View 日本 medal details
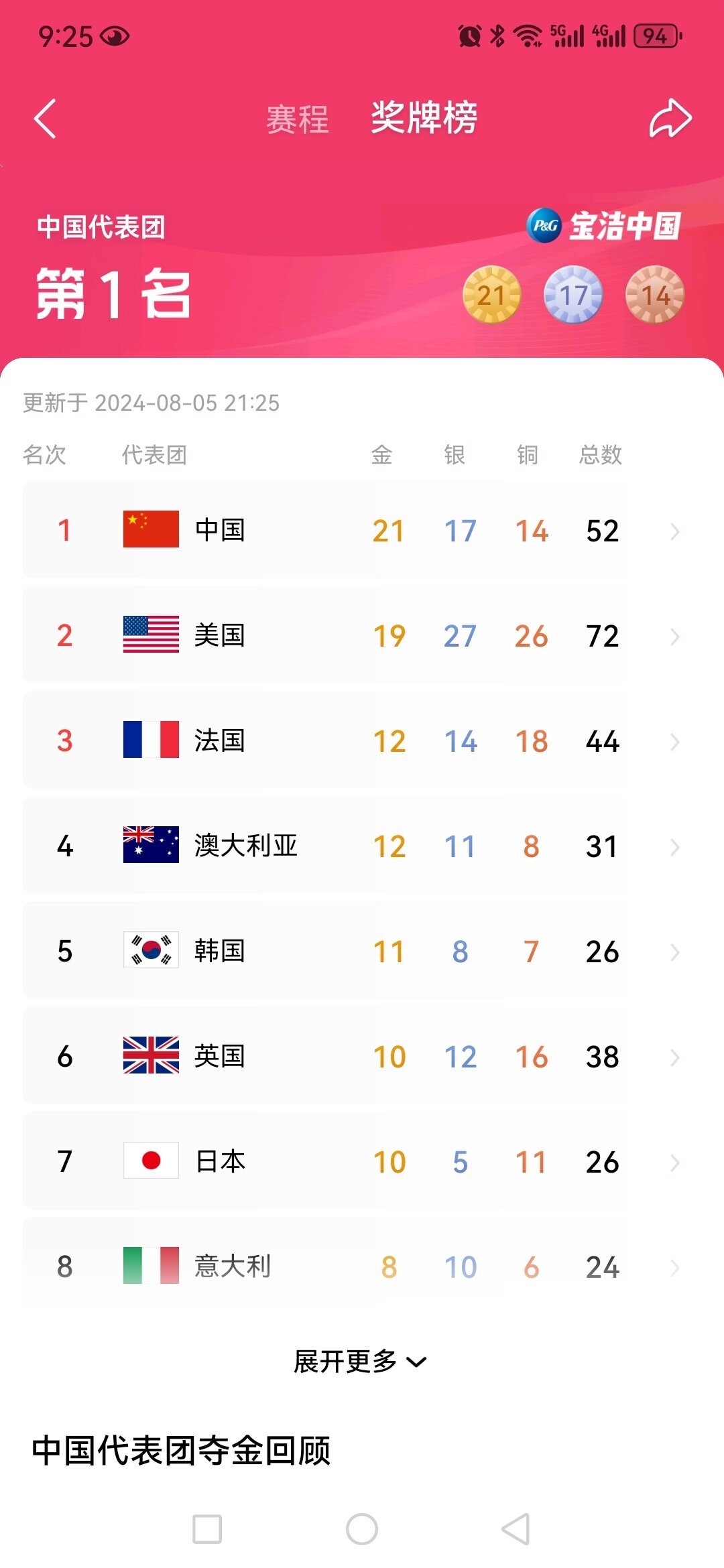Image resolution: width=724 pixels, height=1568 pixels. 362,1161
